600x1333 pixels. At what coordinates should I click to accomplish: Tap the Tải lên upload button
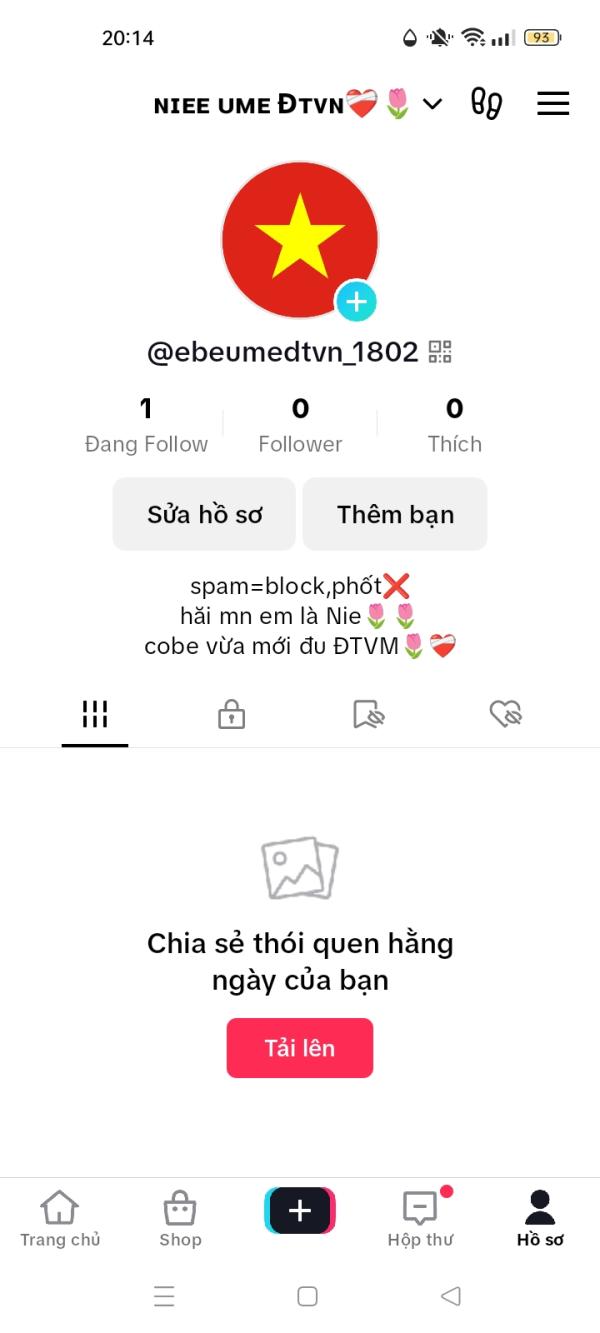(300, 1048)
